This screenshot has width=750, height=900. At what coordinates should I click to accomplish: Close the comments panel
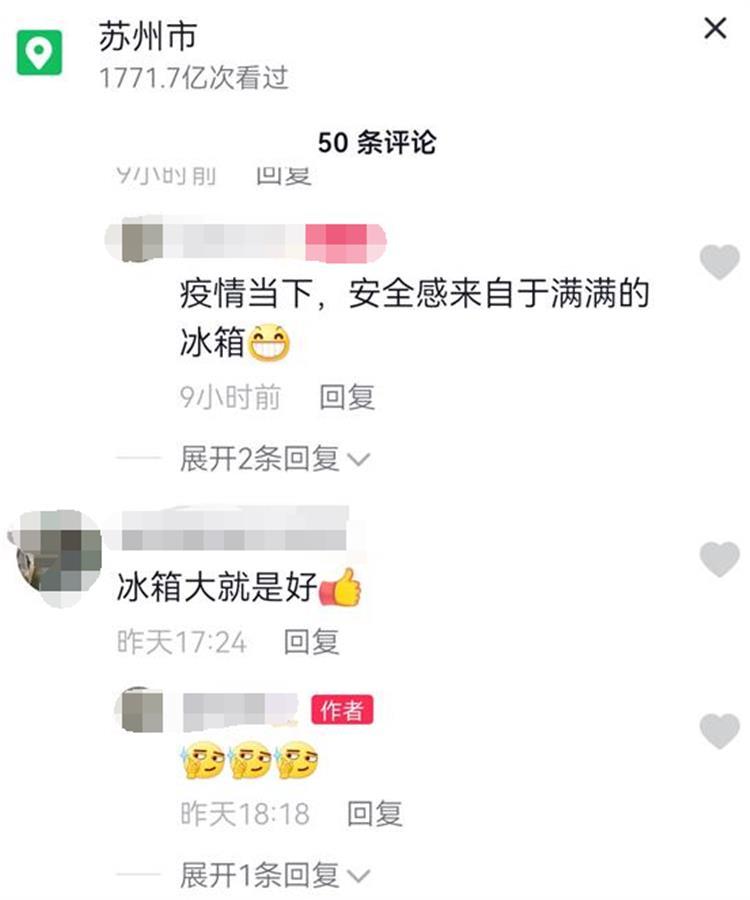(x=715, y=29)
